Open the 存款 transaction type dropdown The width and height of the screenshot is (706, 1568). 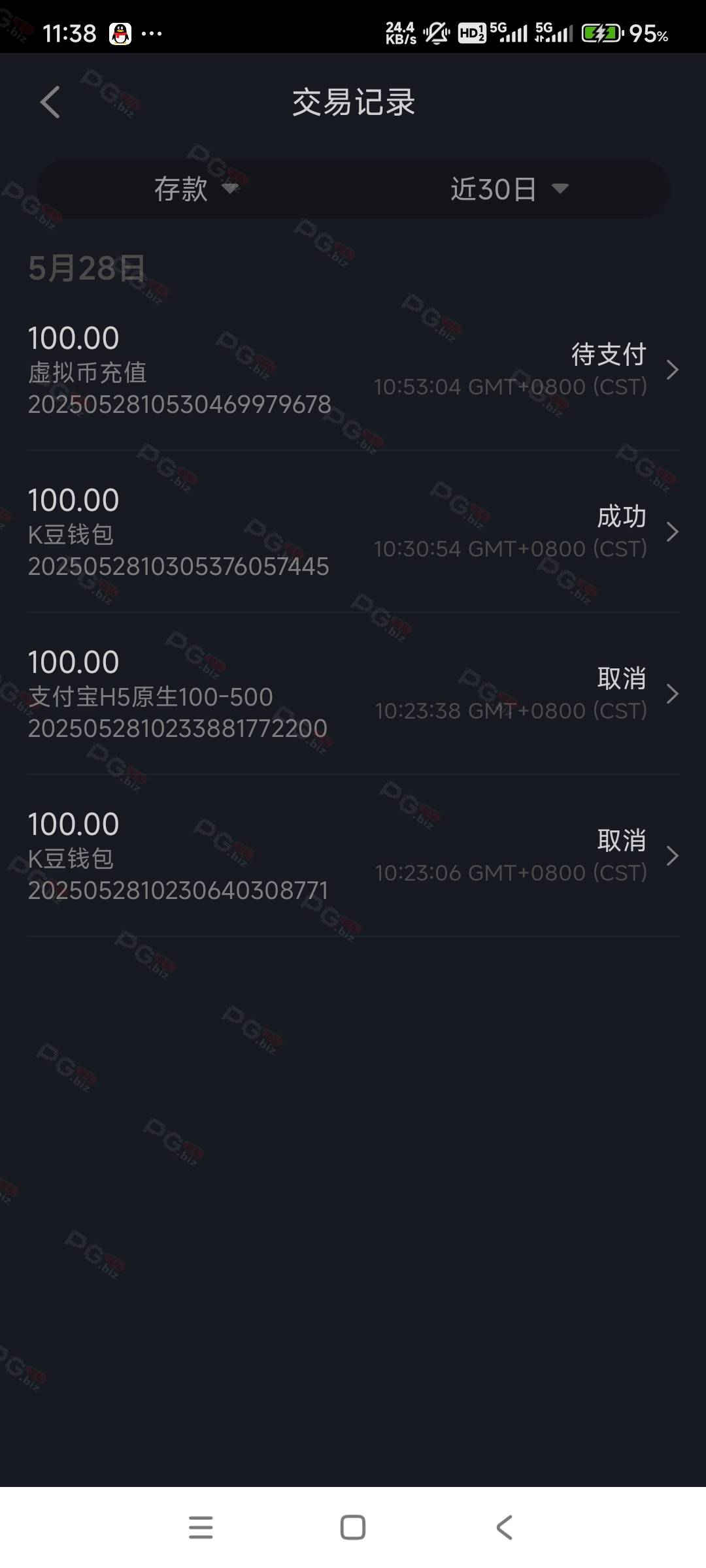196,189
